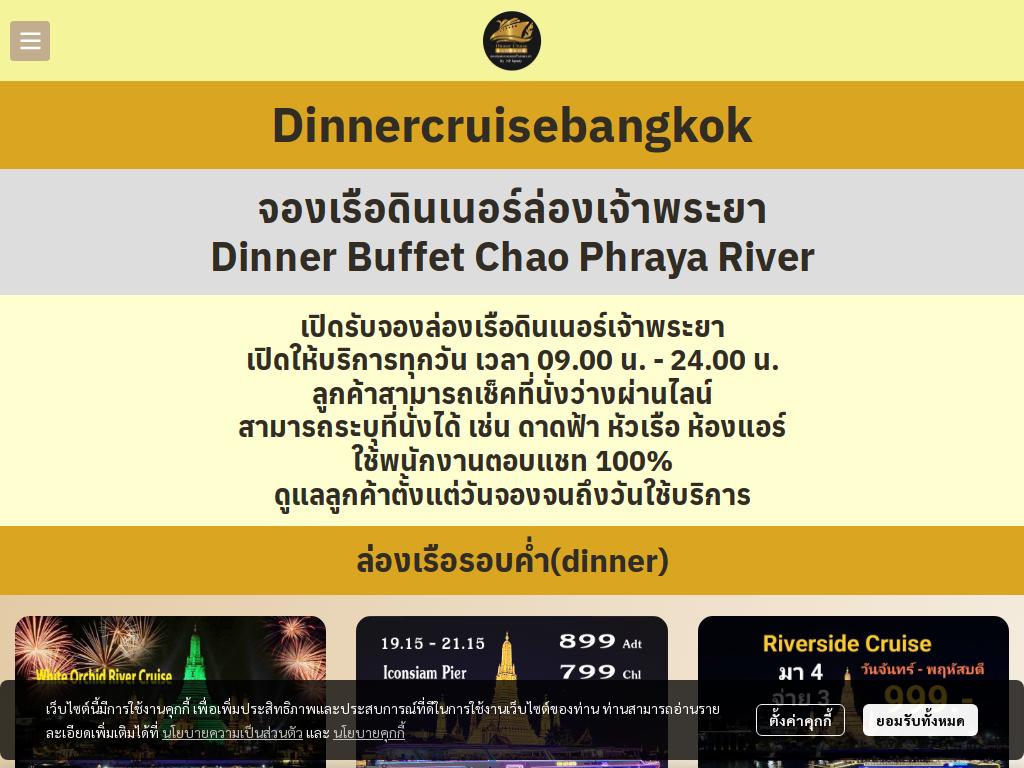Open the Riverside Cruise promotion card

(853, 648)
